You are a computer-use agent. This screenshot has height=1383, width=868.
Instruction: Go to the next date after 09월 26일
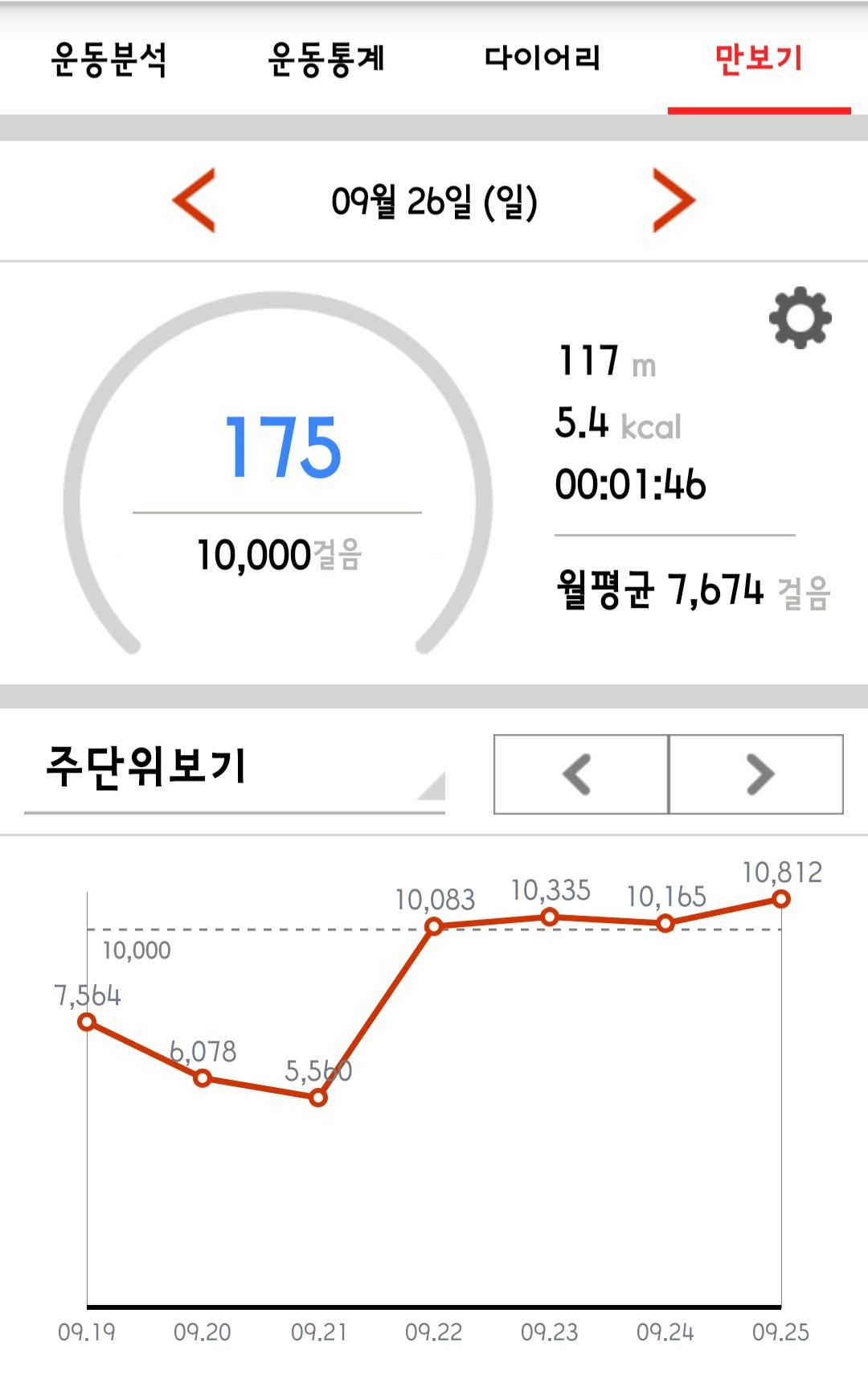pos(674,201)
